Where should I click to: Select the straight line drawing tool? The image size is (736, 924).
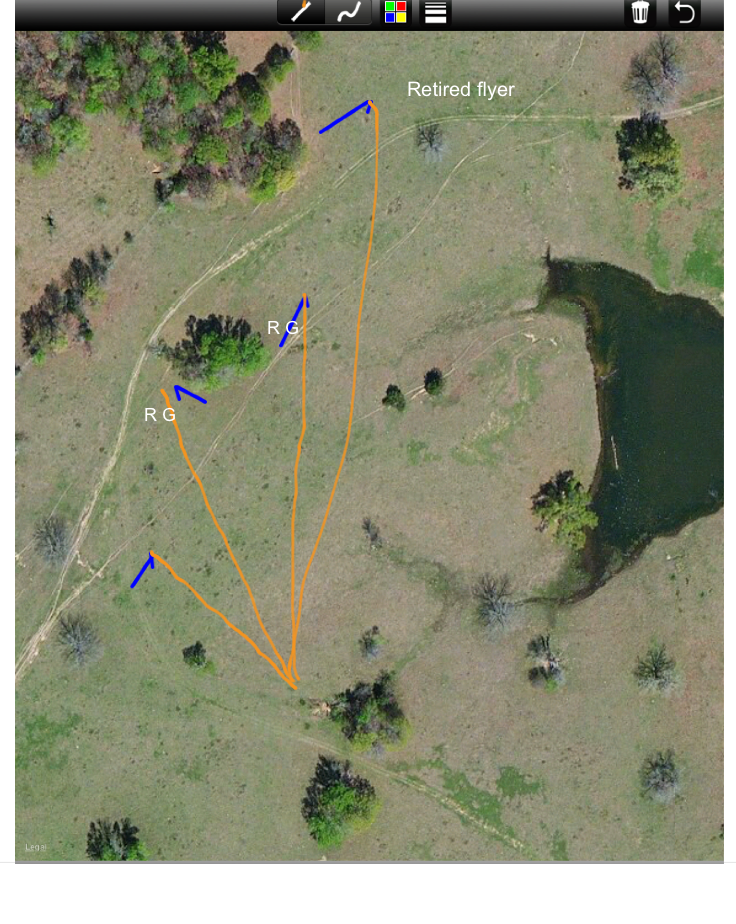pos(301,12)
